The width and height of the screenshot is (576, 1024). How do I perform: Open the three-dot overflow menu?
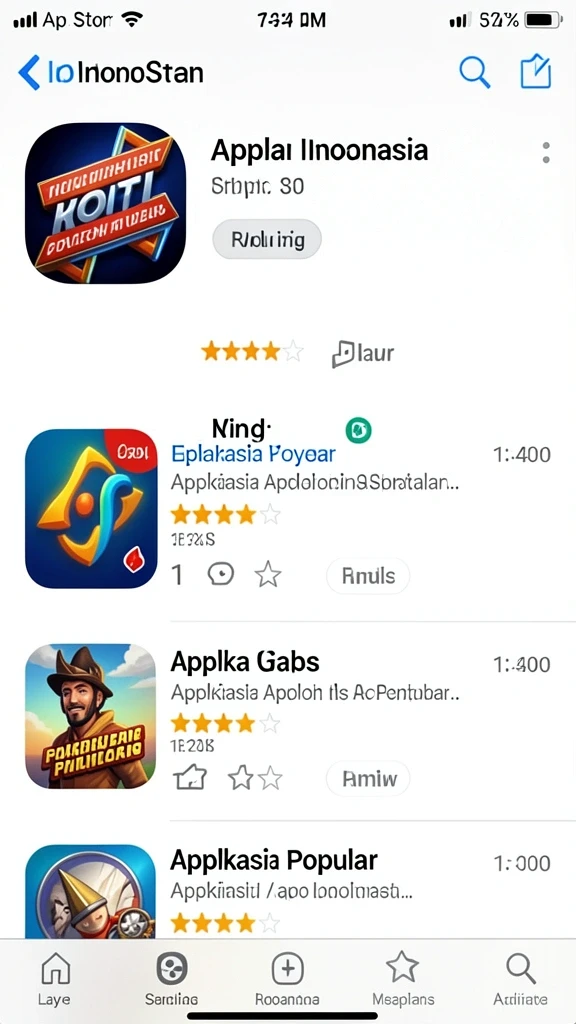point(546,153)
